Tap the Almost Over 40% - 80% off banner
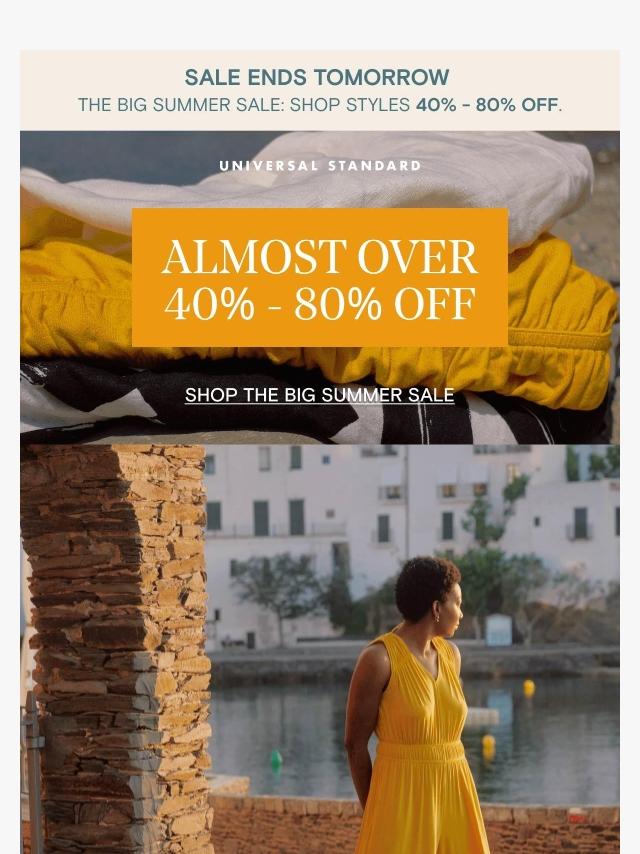Viewport: 640px width, 854px height. click(x=319, y=277)
